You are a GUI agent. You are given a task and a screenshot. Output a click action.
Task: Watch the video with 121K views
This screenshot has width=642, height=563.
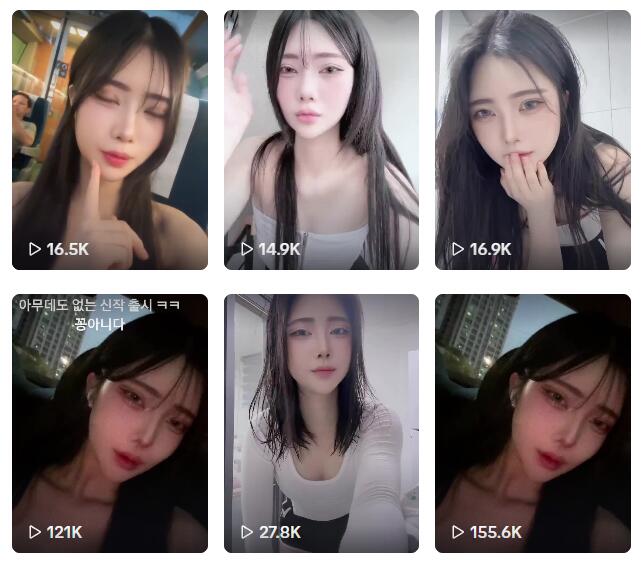pyautogui.click(x=110, y=423)
